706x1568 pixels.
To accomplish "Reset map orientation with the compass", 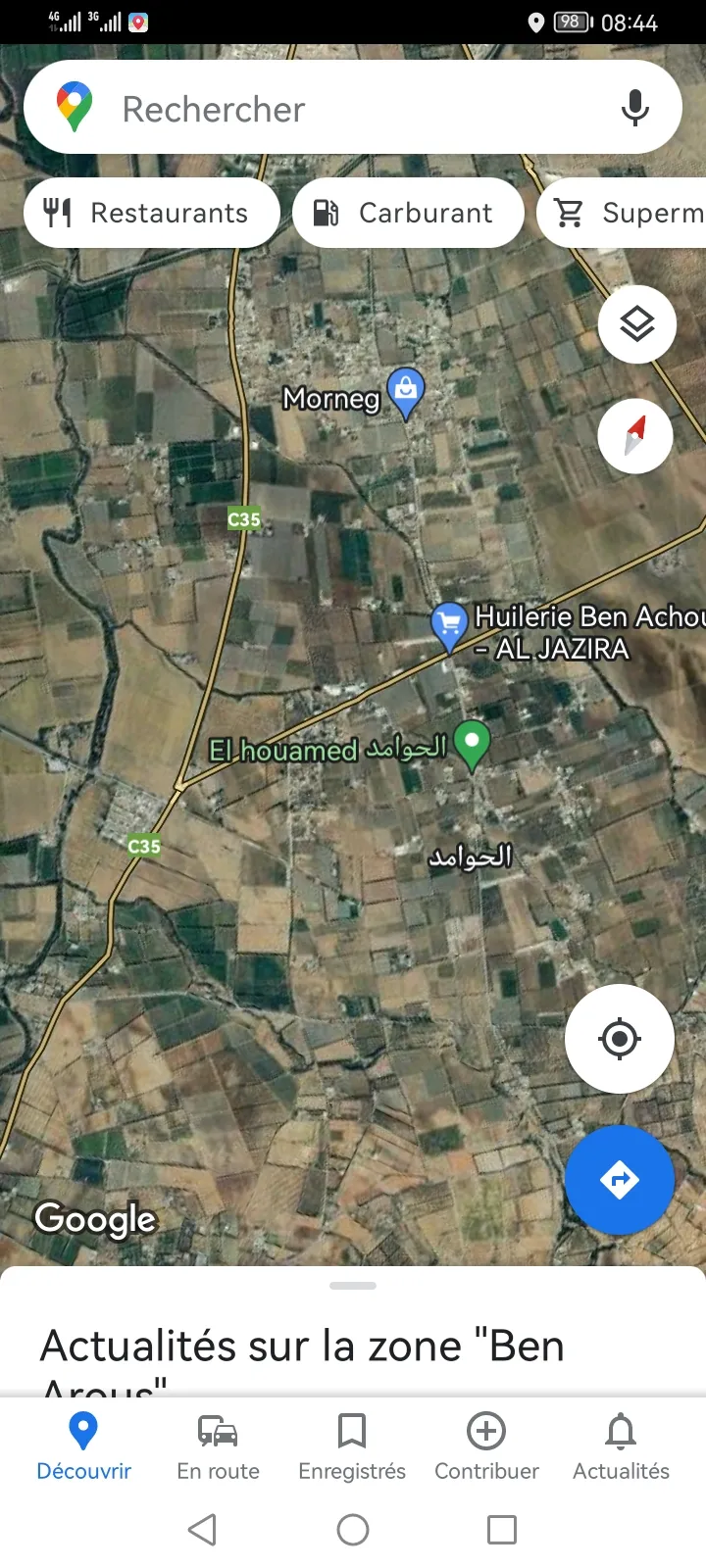I will click(x=635, y=436).
